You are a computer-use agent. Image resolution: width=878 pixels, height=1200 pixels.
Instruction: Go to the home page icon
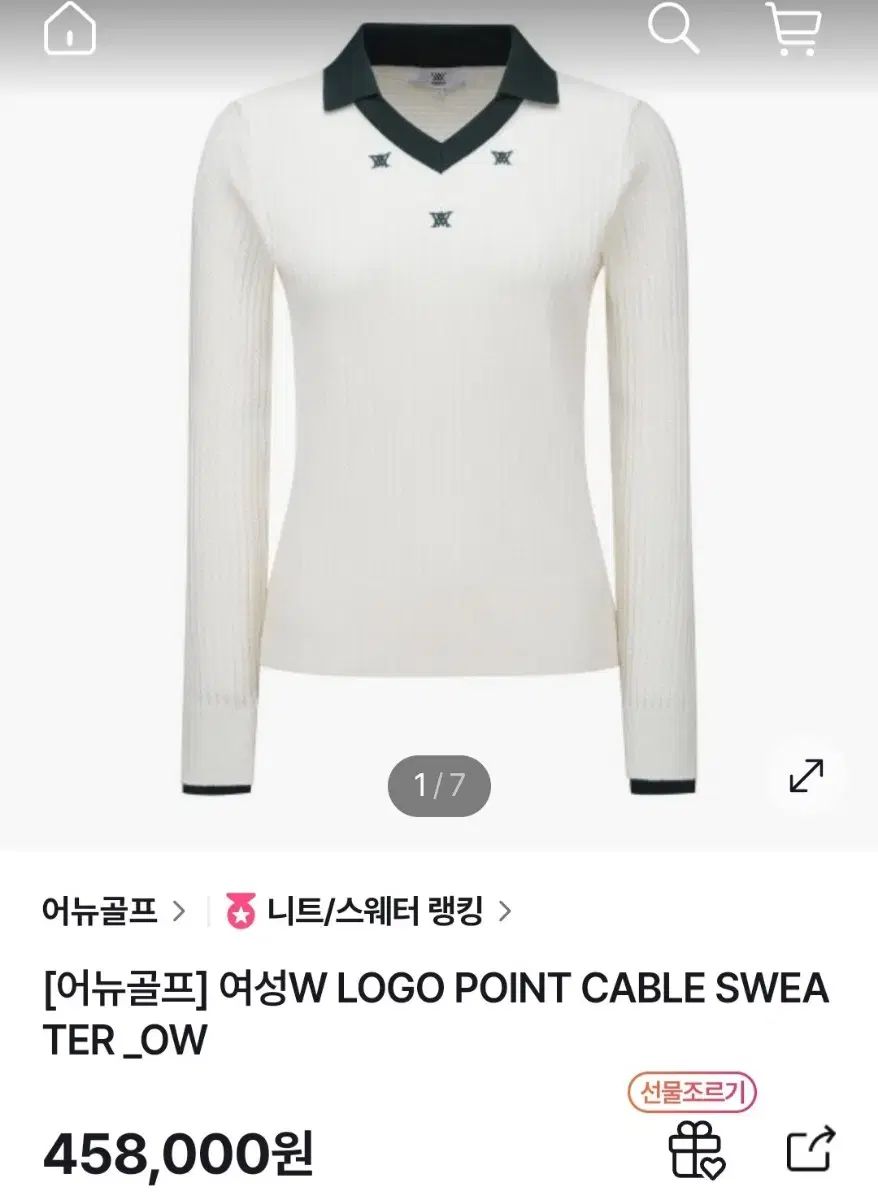(70, 28)
